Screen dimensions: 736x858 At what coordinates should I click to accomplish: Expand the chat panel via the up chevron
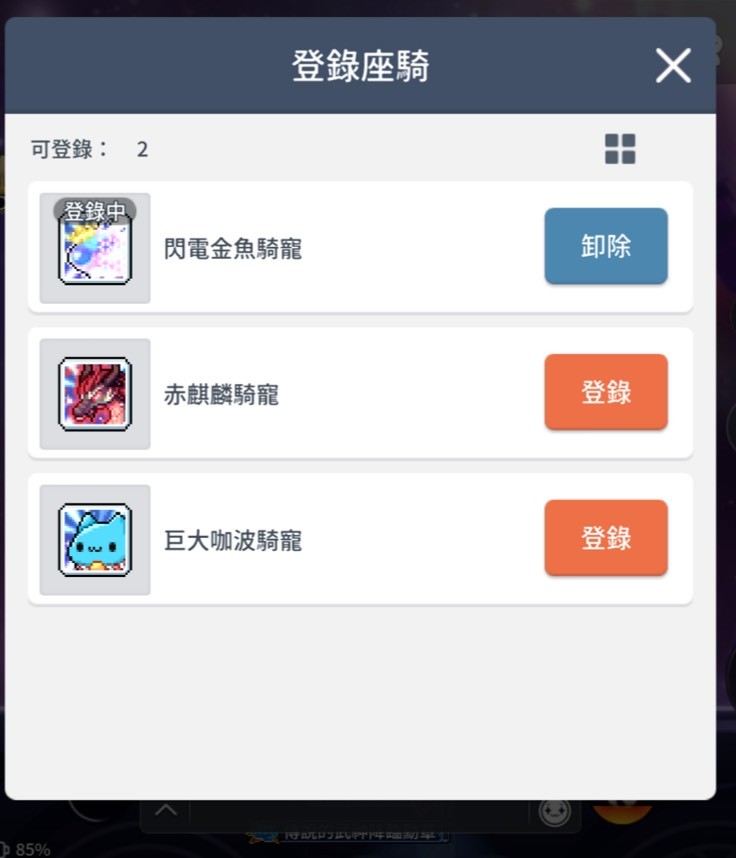(165, 810)
